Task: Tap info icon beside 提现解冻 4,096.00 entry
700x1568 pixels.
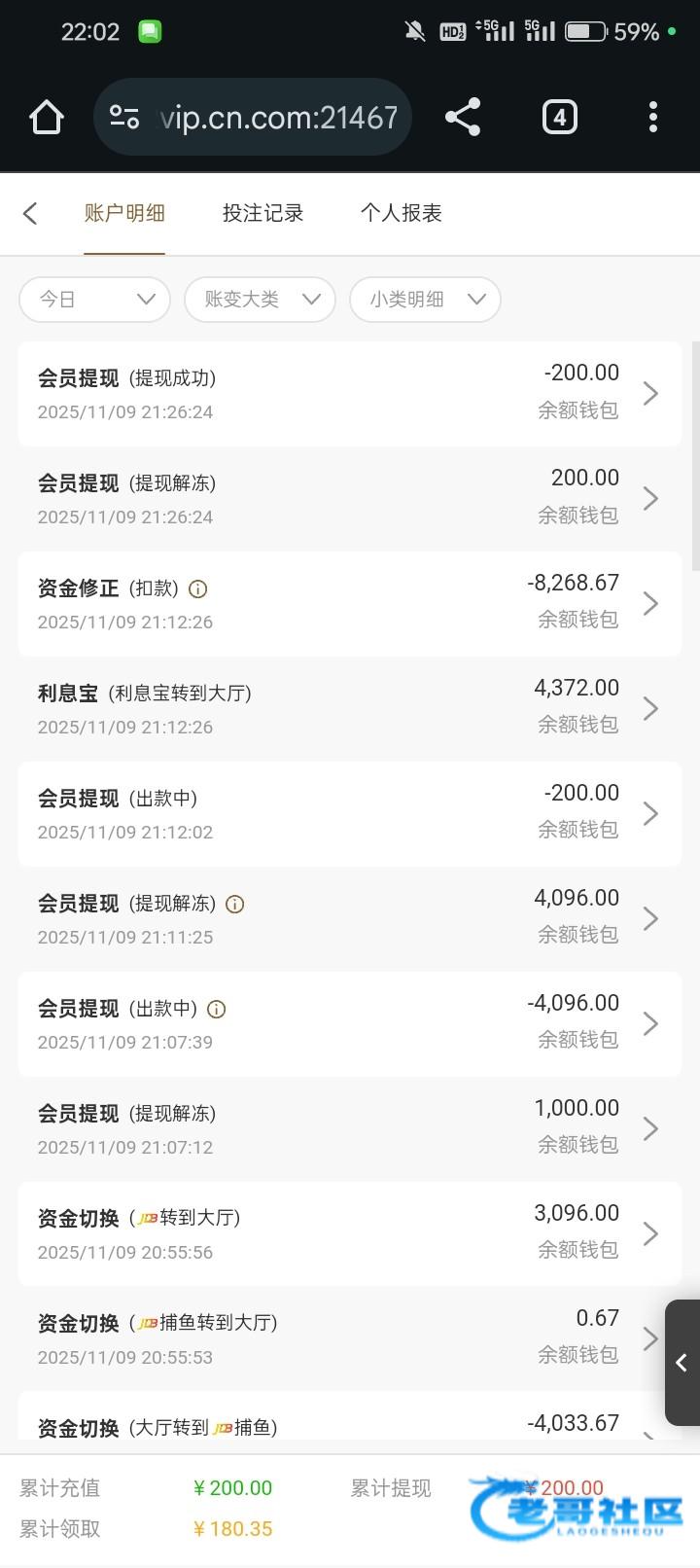Action: [234, 904]
